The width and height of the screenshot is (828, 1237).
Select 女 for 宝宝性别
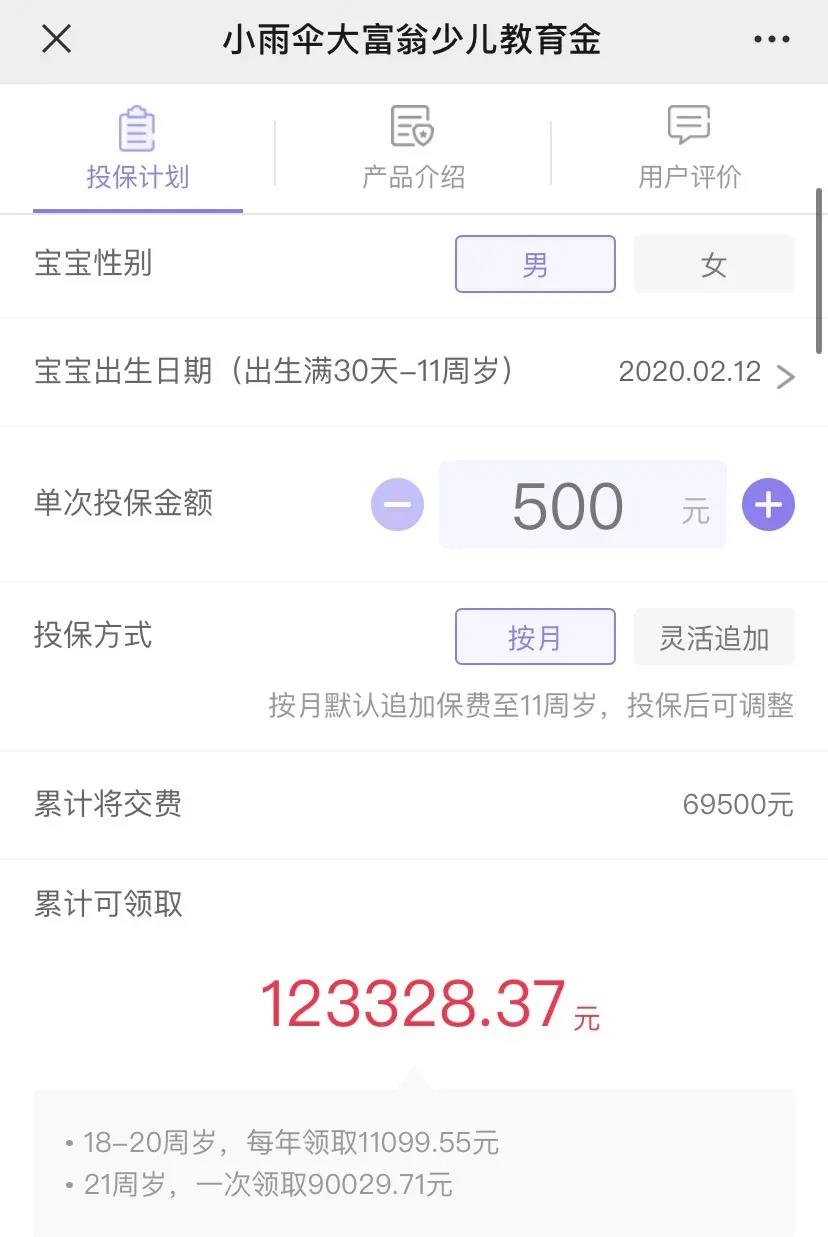[713, 264]
